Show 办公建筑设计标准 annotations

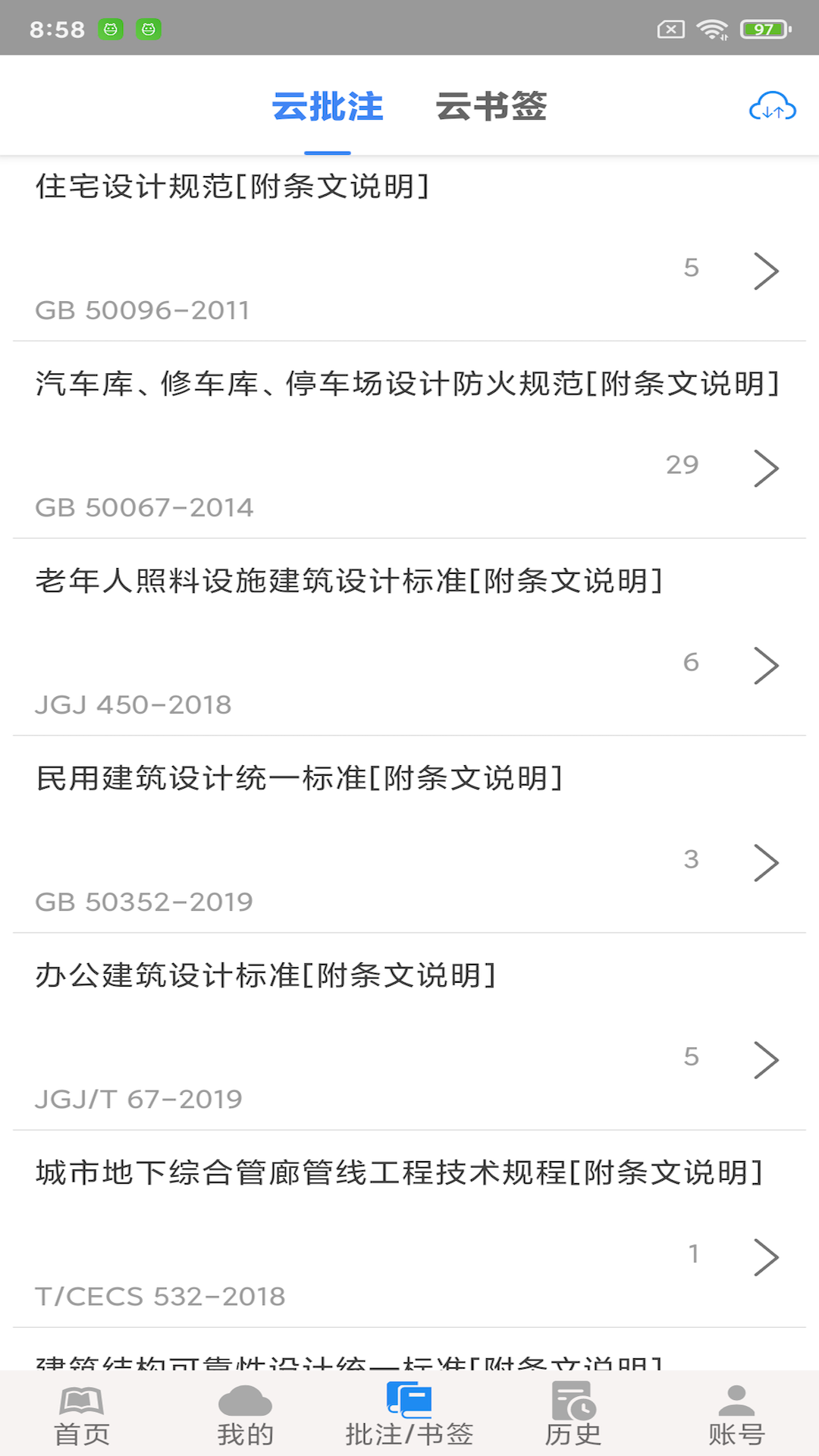[409, 1037]
